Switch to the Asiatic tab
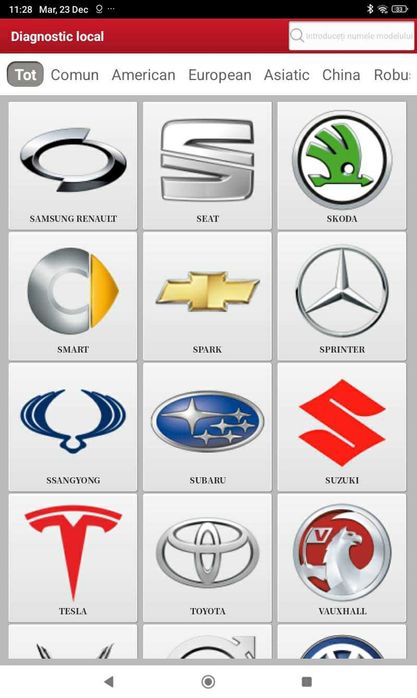The width and height of the screenshot is (417, 698). tap(287, 75)
